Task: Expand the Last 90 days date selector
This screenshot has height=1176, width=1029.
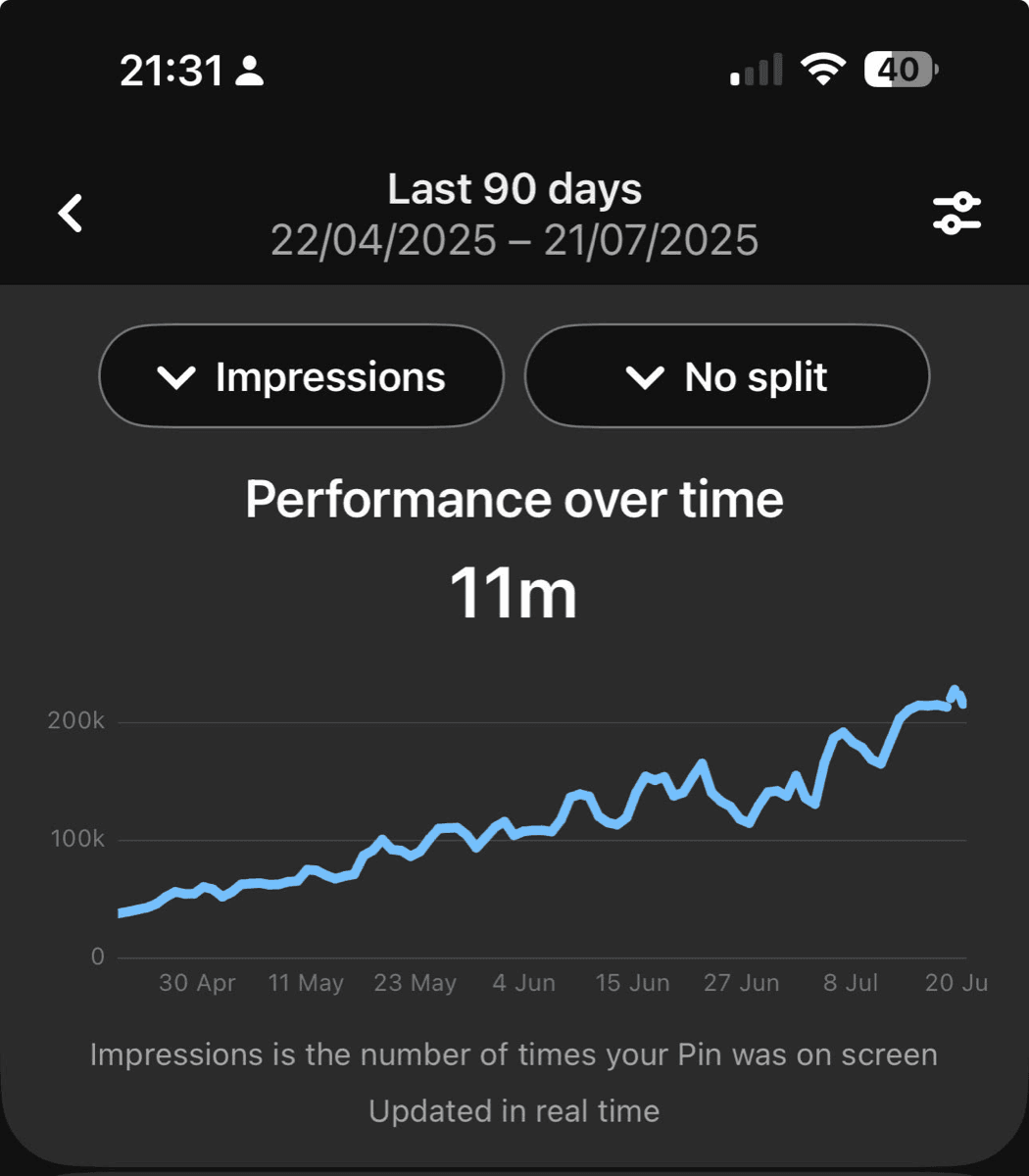Action: [x=514, y=188]
